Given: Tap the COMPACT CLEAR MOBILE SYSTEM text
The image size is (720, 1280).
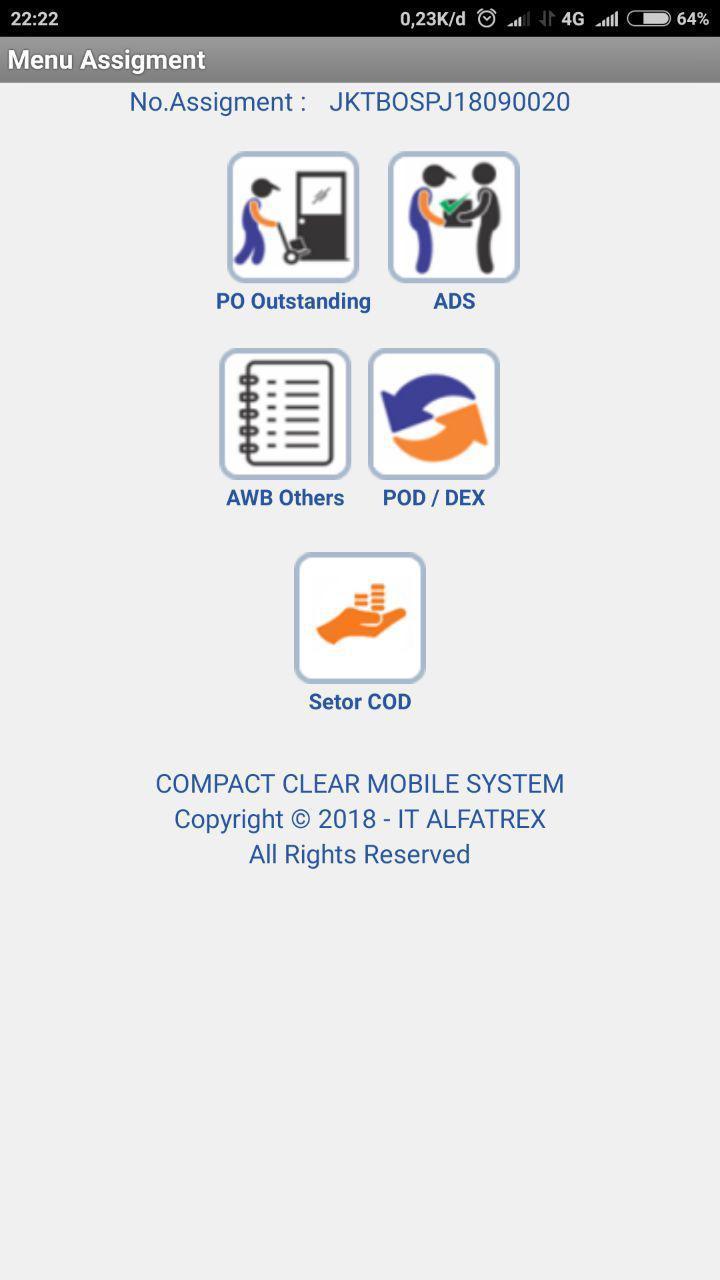Looking at the screenshot, I should click(x=359, y=784).
